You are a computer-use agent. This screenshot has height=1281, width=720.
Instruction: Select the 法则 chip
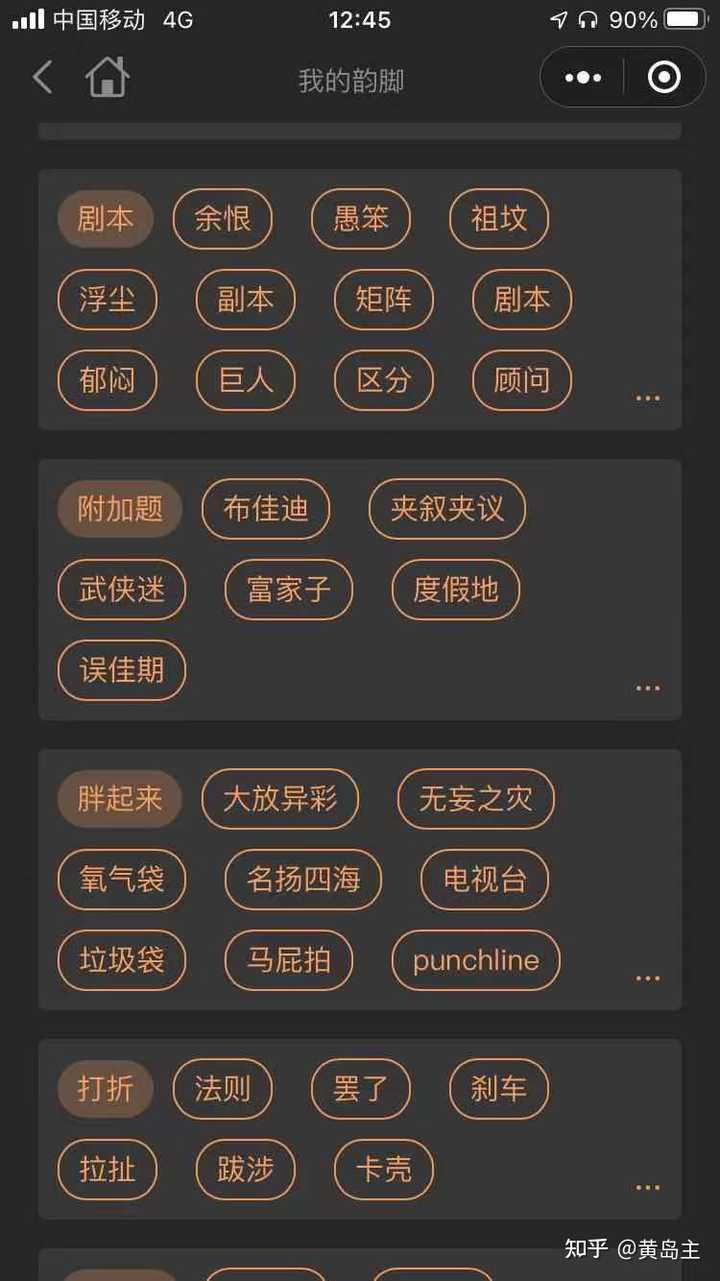point(222,1089)
